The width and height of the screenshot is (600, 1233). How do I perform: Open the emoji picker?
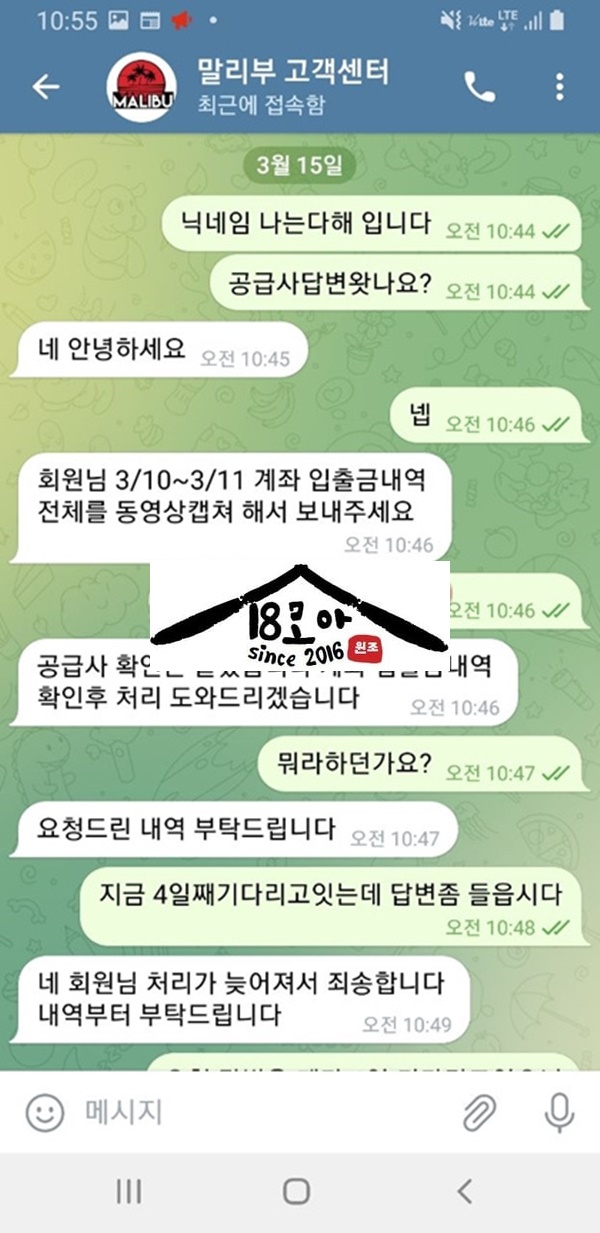coord(44,1112)
